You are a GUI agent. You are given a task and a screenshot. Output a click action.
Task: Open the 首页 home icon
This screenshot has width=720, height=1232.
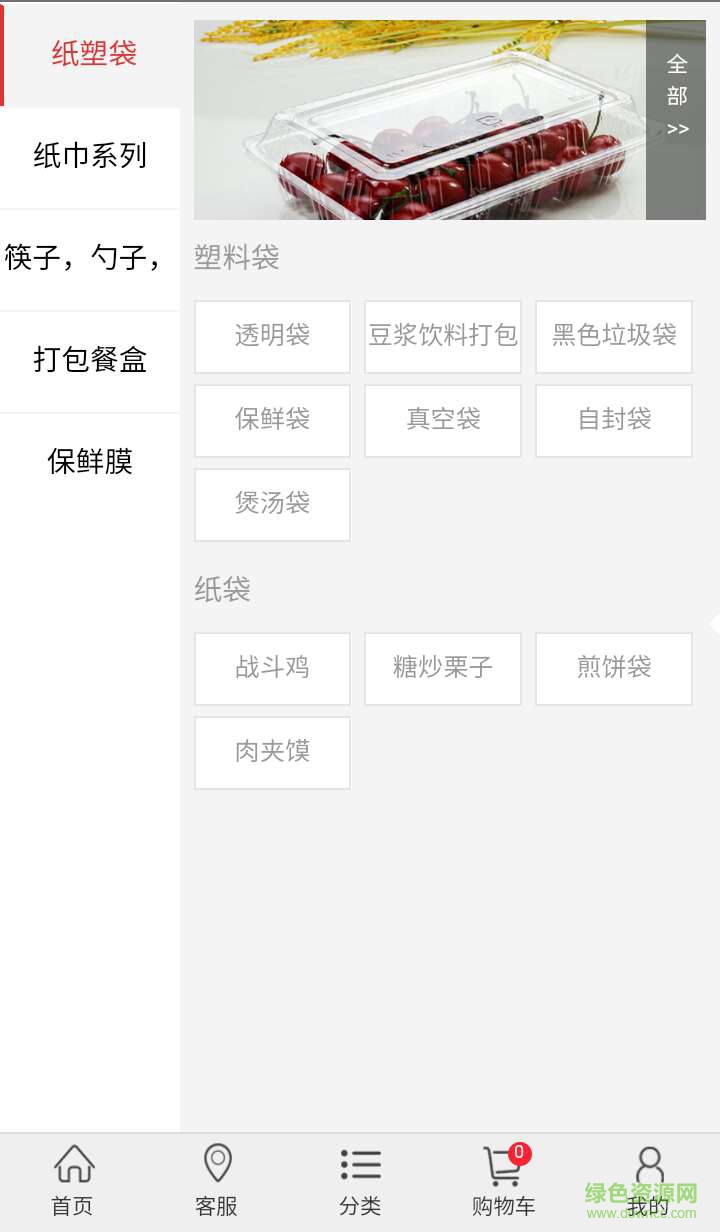(71, 1180)
